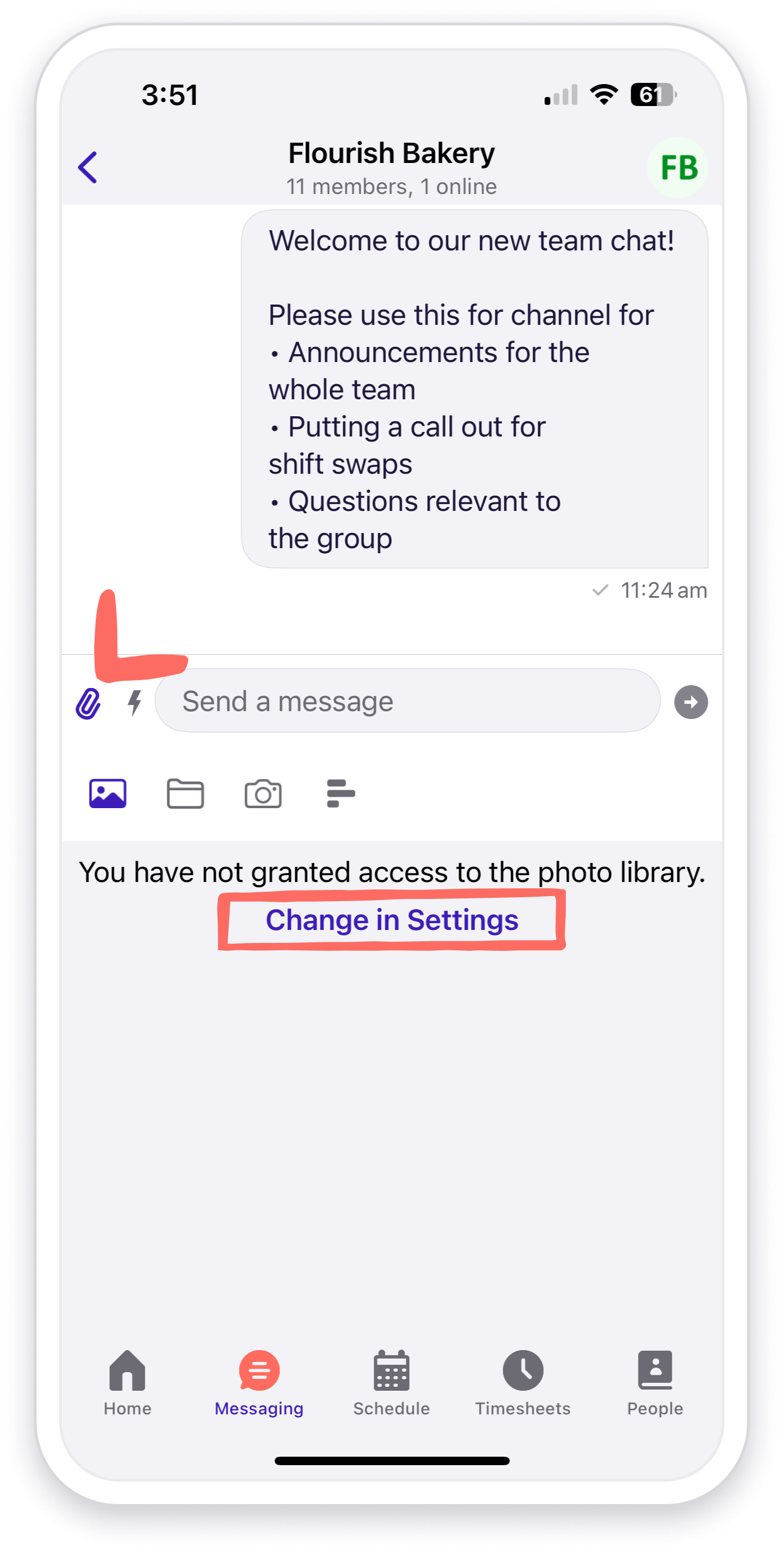Send the message with arrow button

690,703
